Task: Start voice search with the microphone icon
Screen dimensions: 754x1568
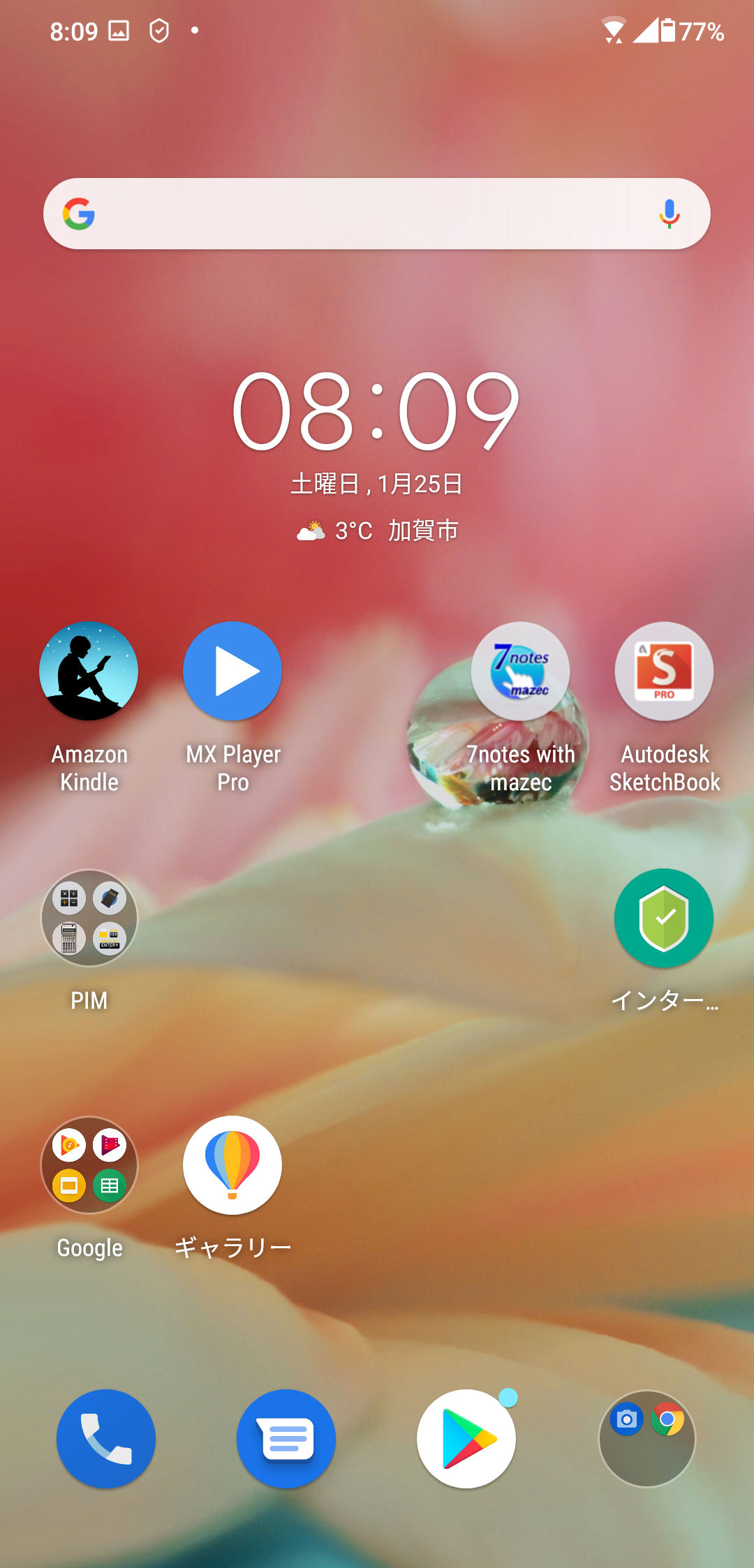Action: [x=669, y=214]
